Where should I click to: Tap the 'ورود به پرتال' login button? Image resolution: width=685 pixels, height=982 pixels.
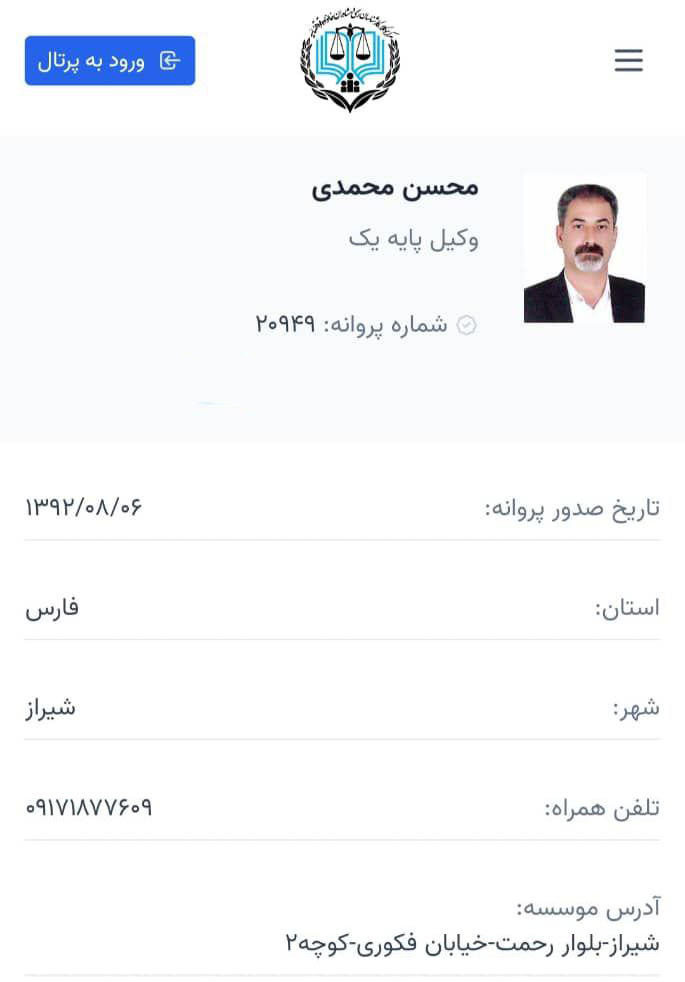(x=110, y=61)
